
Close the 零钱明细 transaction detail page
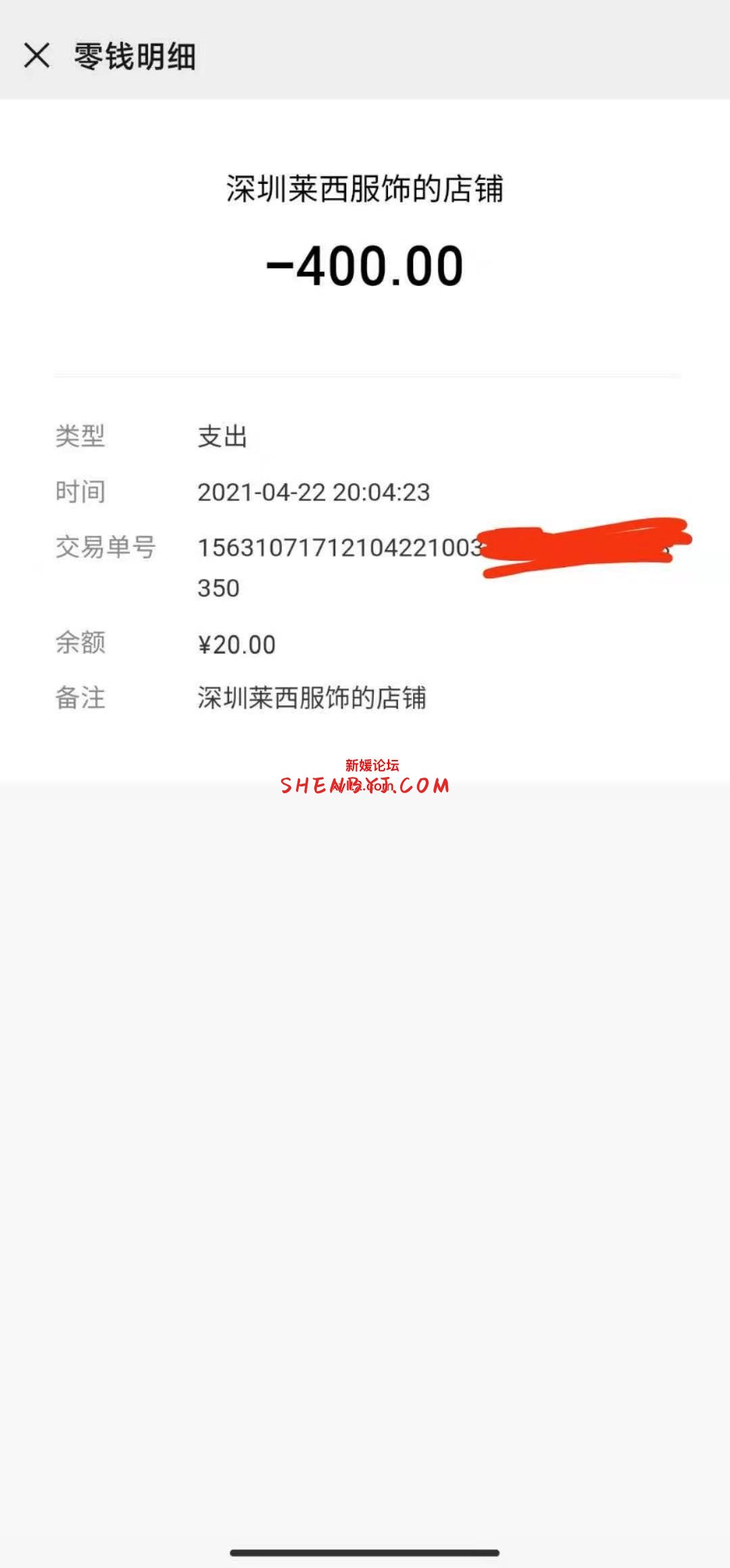coord(37,55)
